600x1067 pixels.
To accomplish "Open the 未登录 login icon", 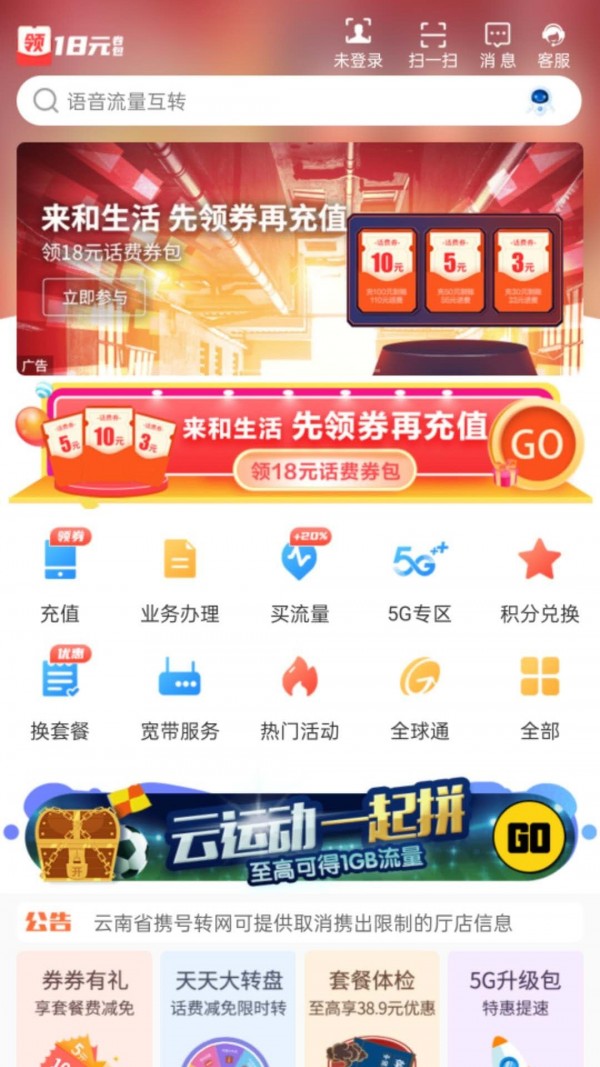I will coord(358,43).
